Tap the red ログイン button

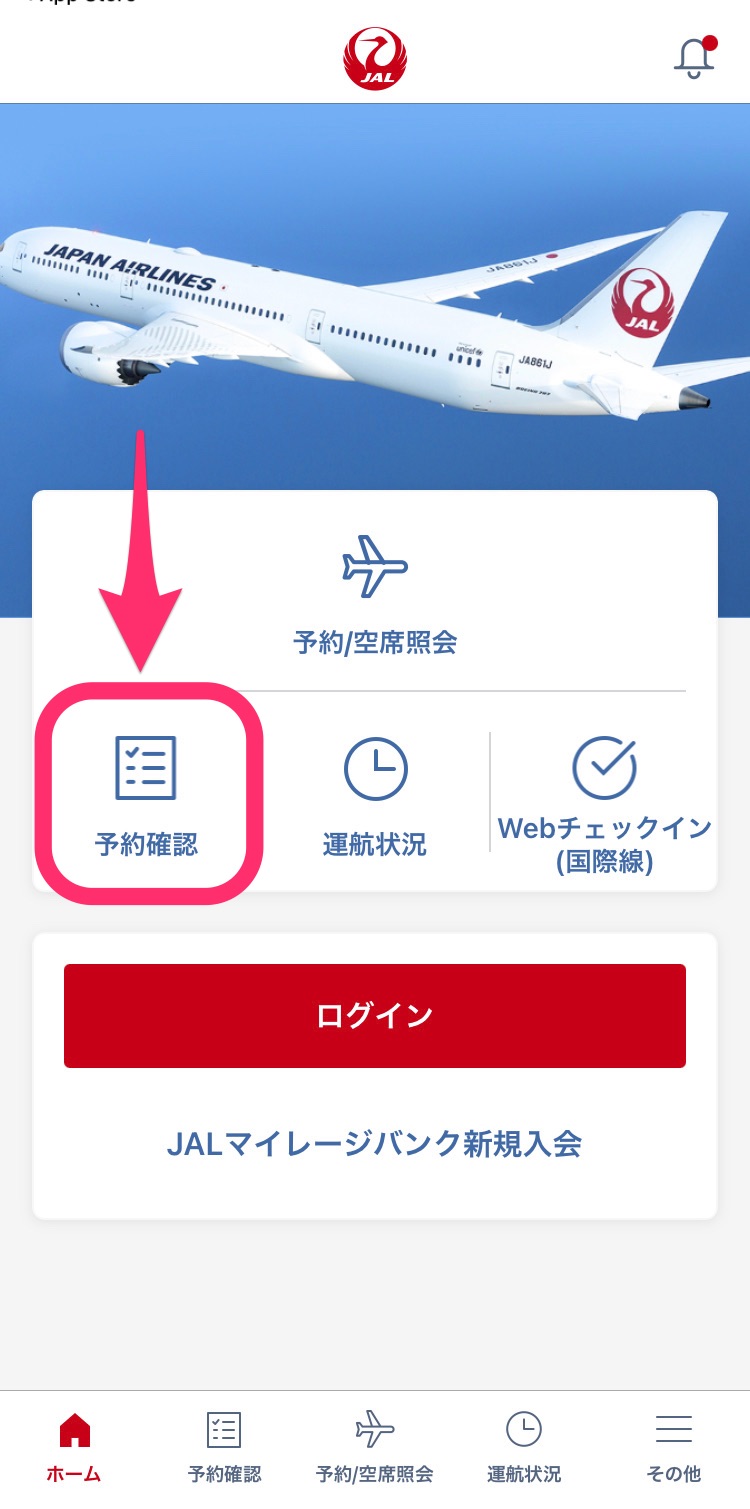pyautogui.click(x=375, y=1016)
